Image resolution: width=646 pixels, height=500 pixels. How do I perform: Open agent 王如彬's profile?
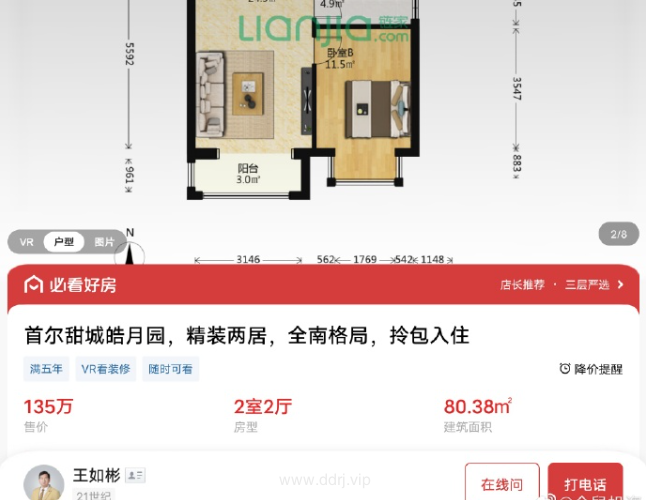97,475
